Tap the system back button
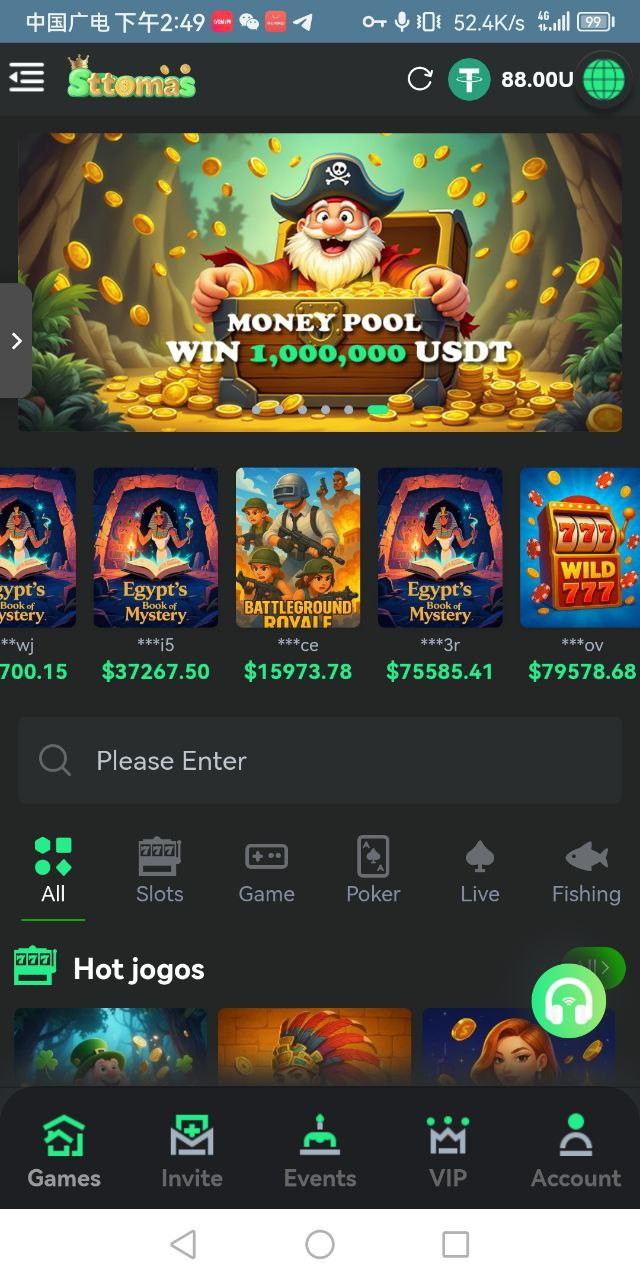The width and height of the screenshot is (640, 1280). pos(183,1244)
